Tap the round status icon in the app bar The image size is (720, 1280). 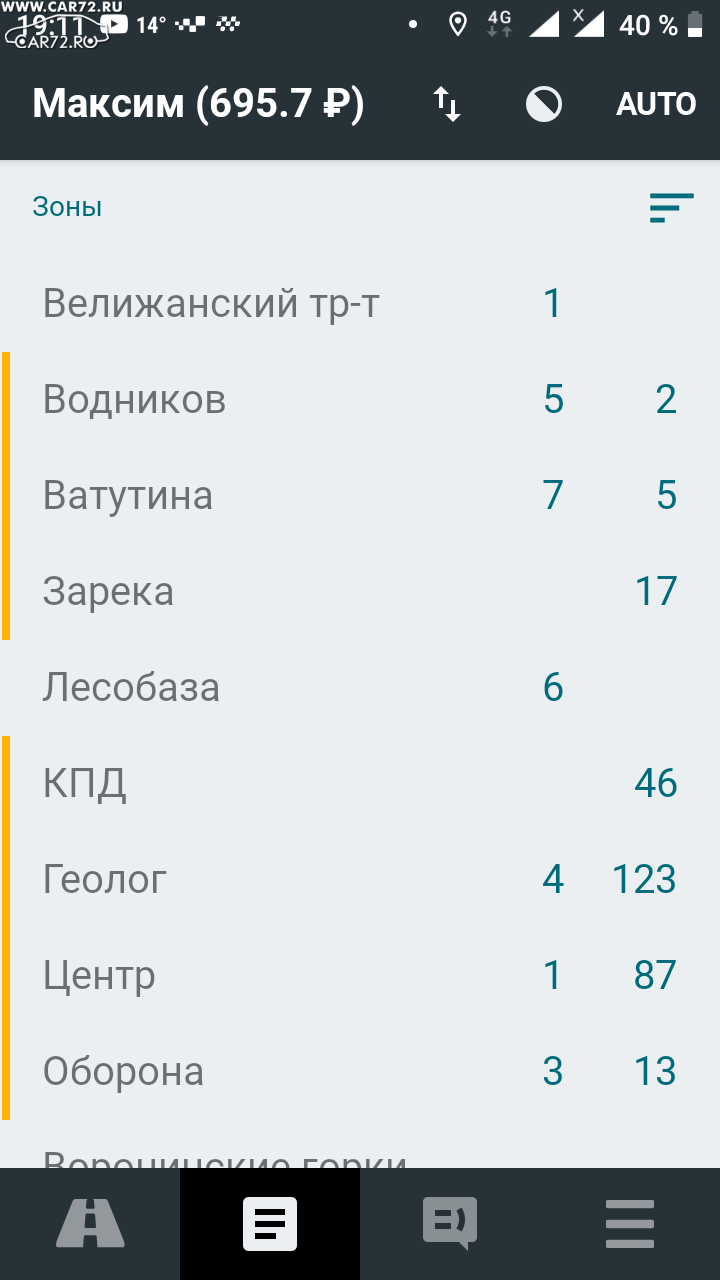(543, 104)
